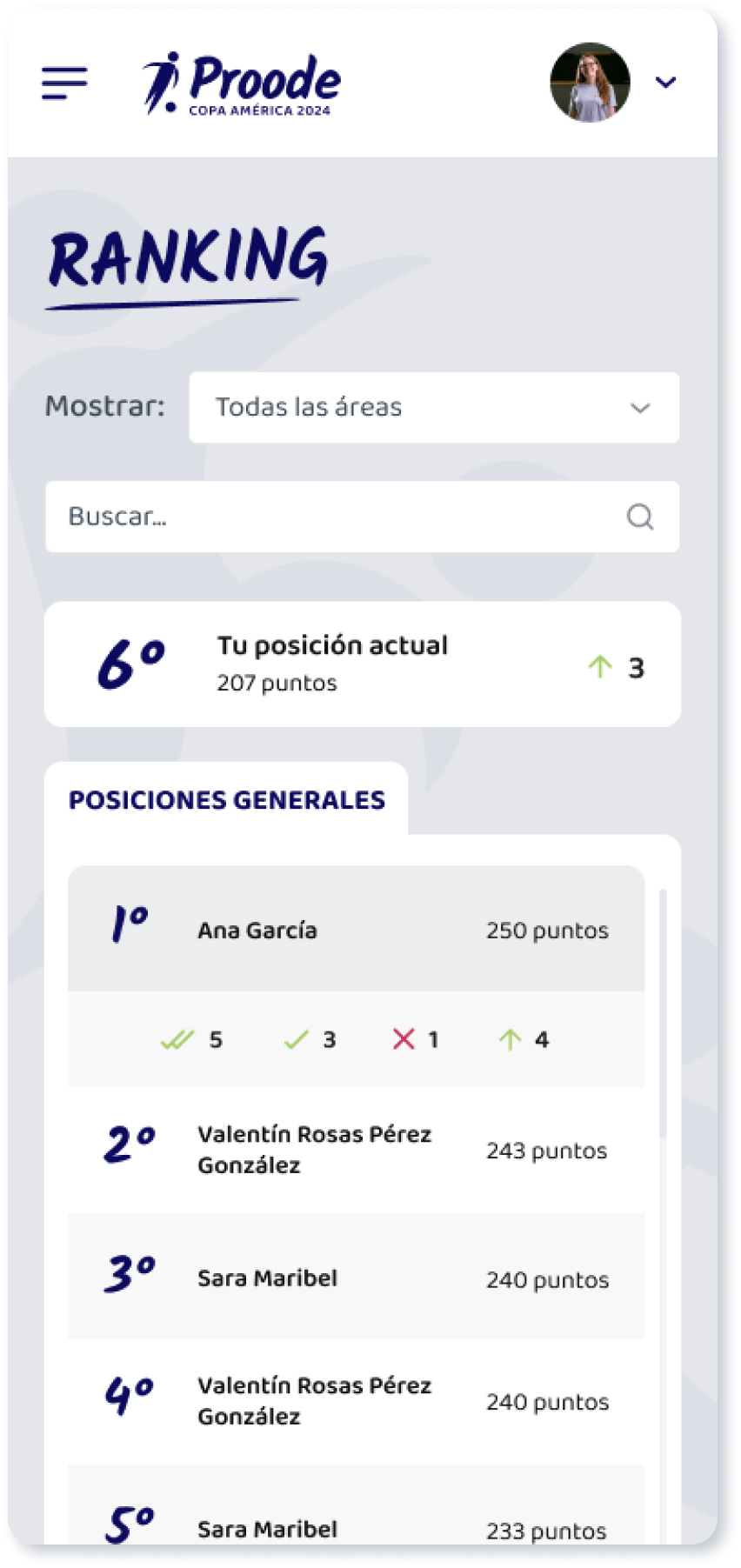741x1568 pixels.
Task: Select the green double-check exact predictions icon
Action: pos(177,1038)
